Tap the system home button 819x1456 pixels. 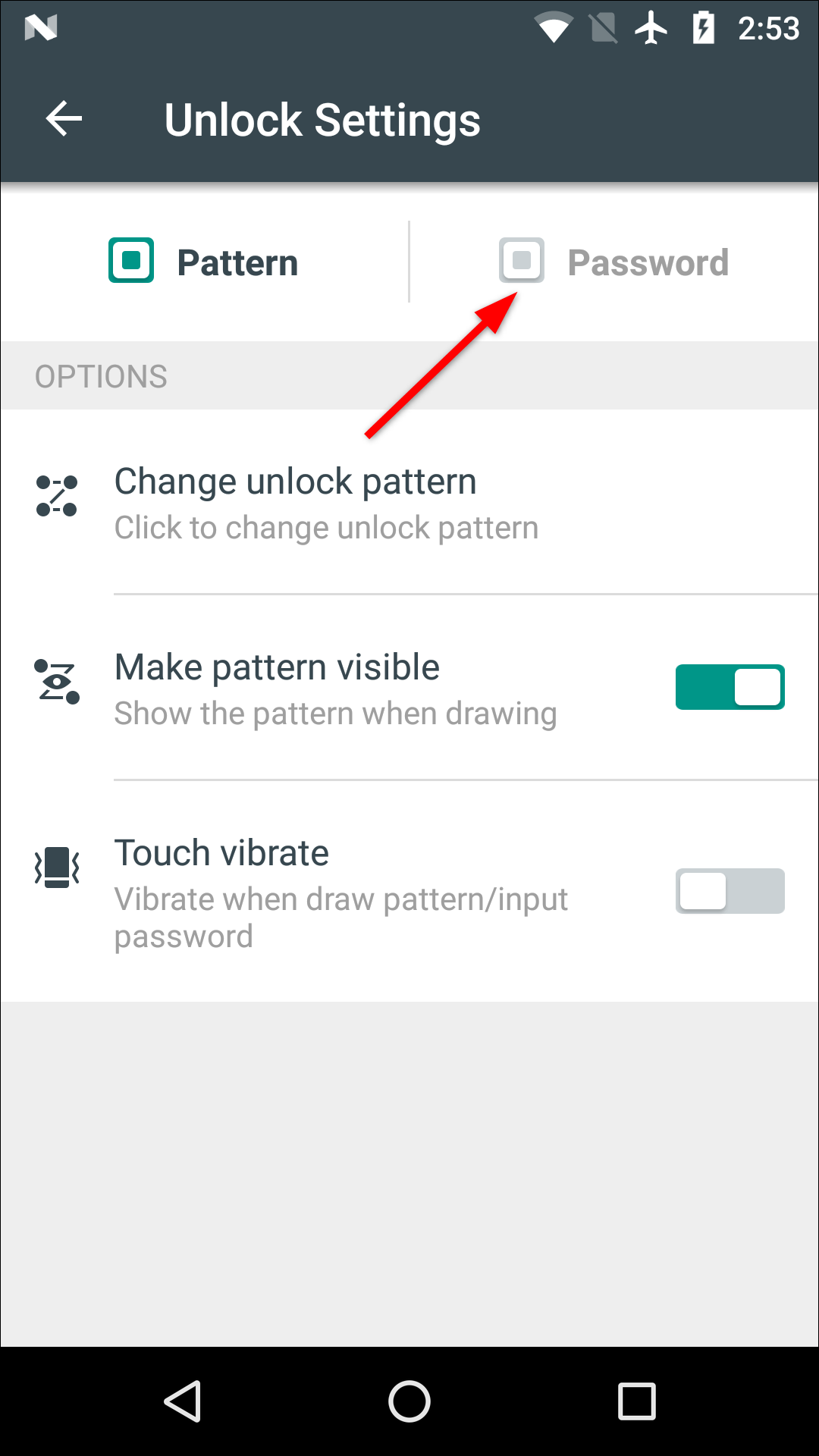409,1401
